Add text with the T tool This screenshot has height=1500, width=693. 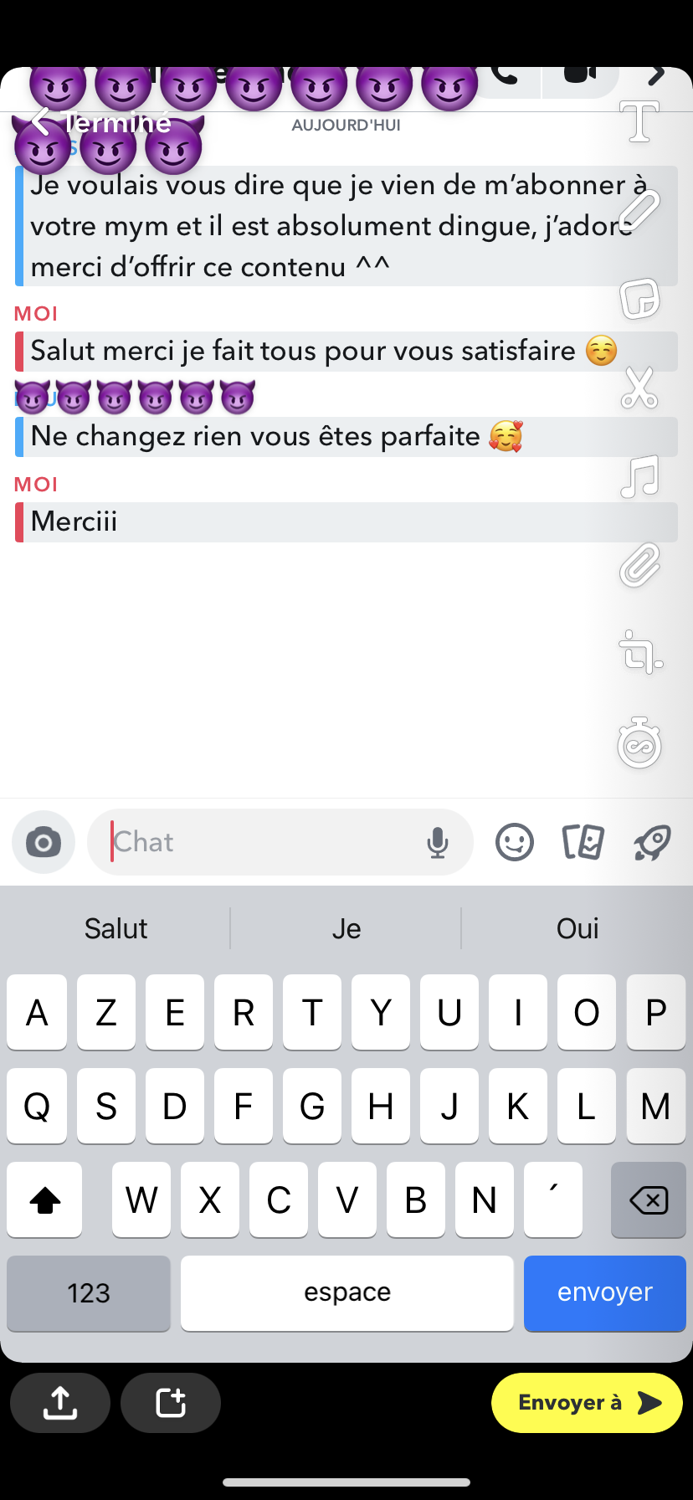pyautogui.click(x=639, y=122)
